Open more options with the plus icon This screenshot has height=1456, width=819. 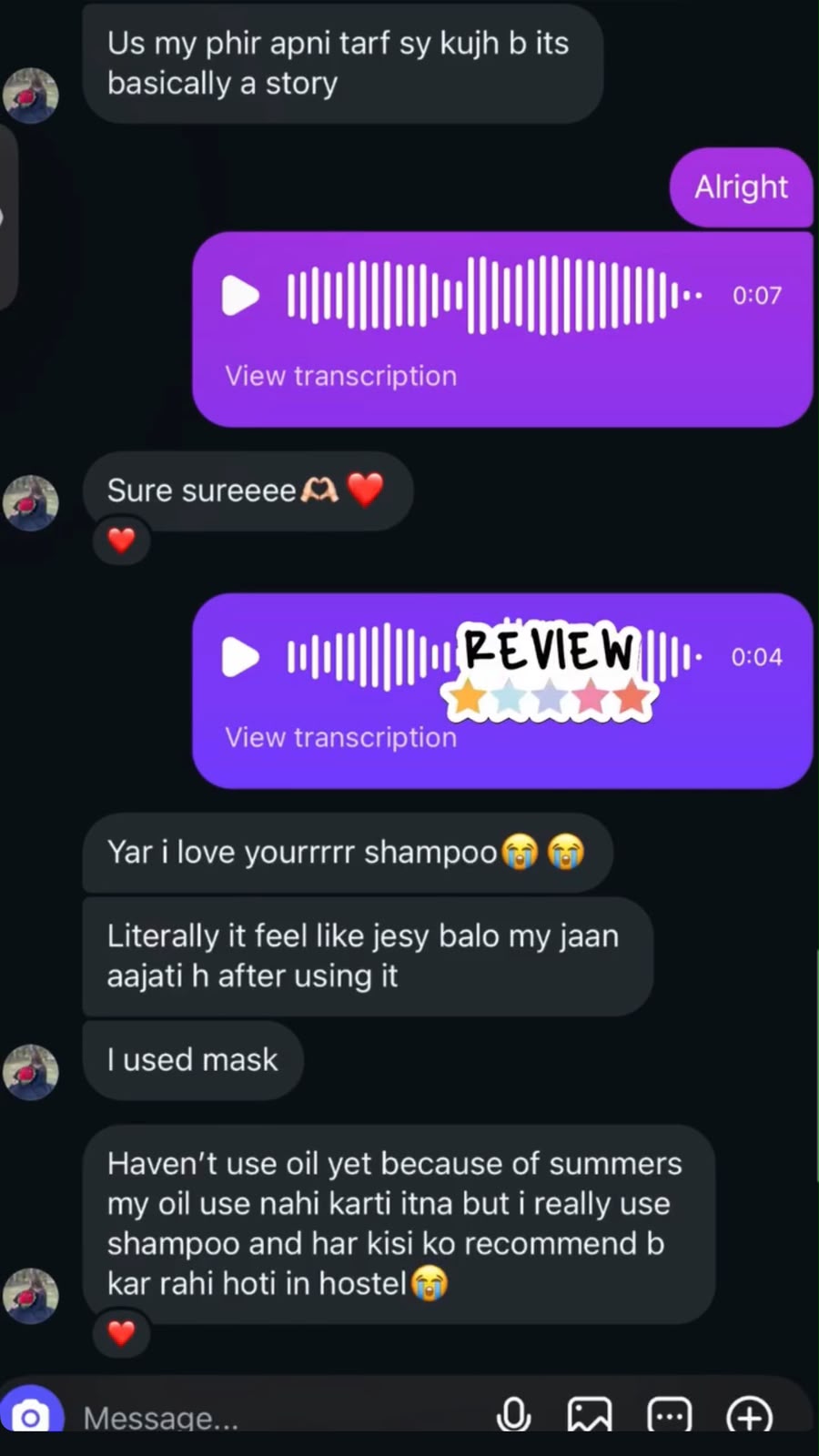(x=749, y=1416)
